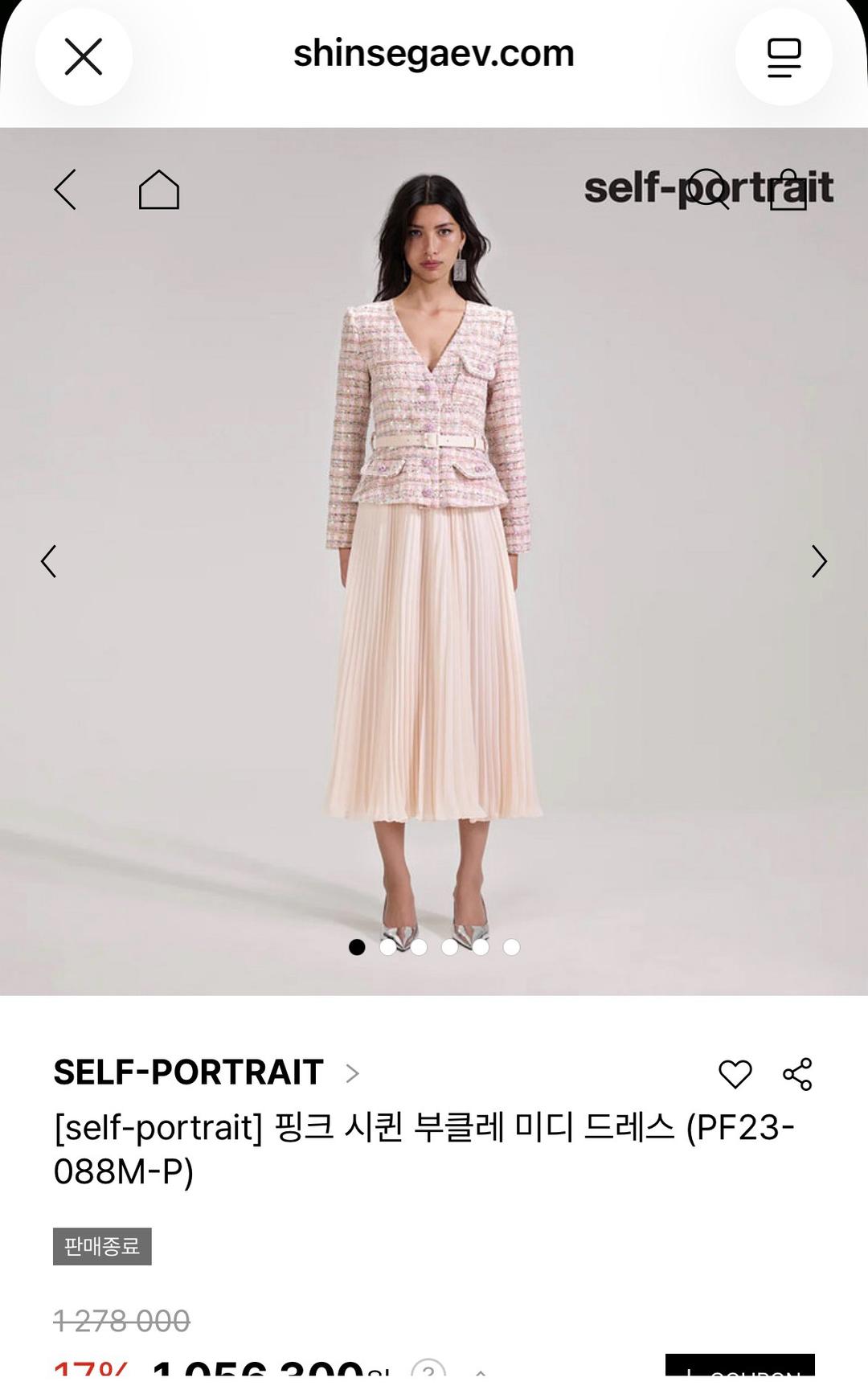868x1390 pixels.
Task: Share this product
Action: (797, 1074)
